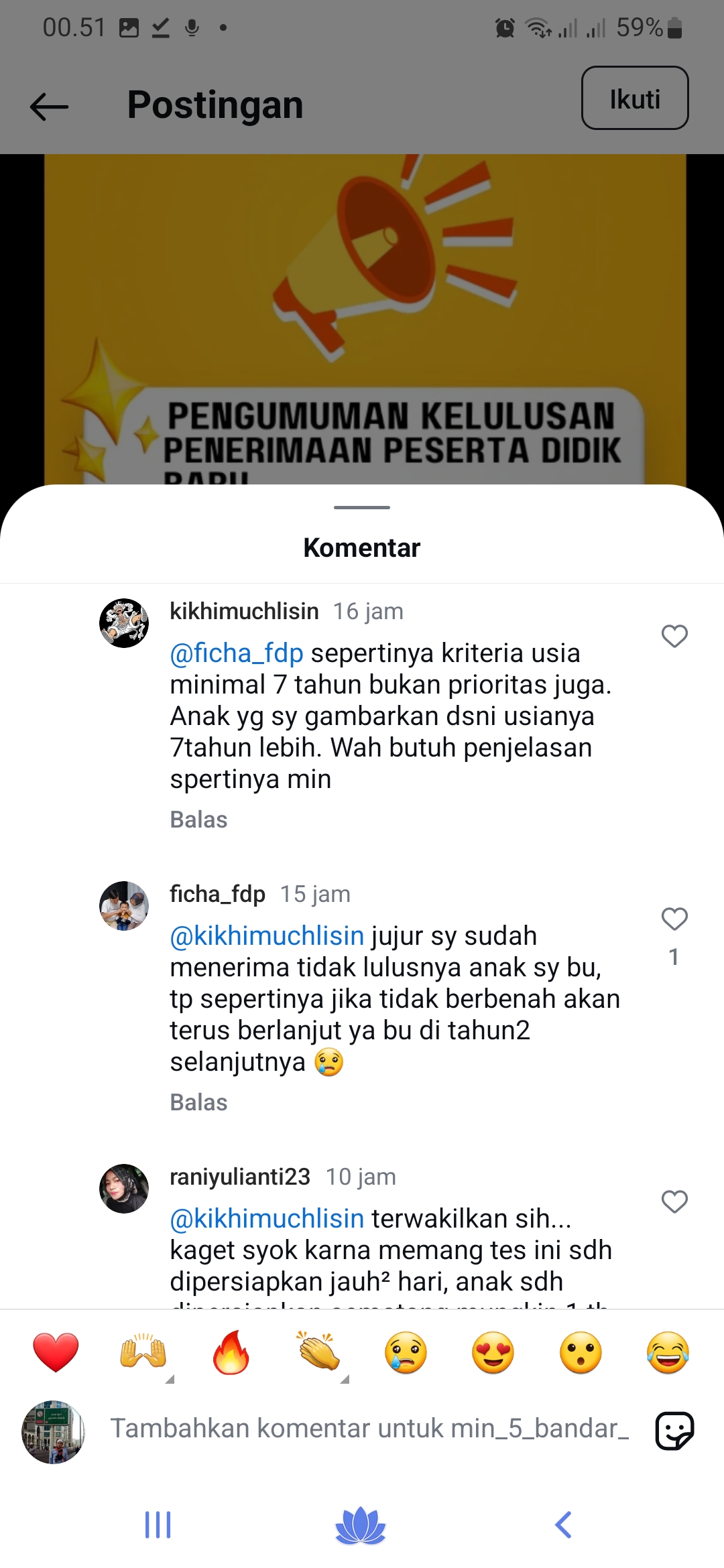Viewport: 724px width, 1568px height.
Task: Reply to kikhimuchlisin's comment with Balas
Action: tap(198, 820)
